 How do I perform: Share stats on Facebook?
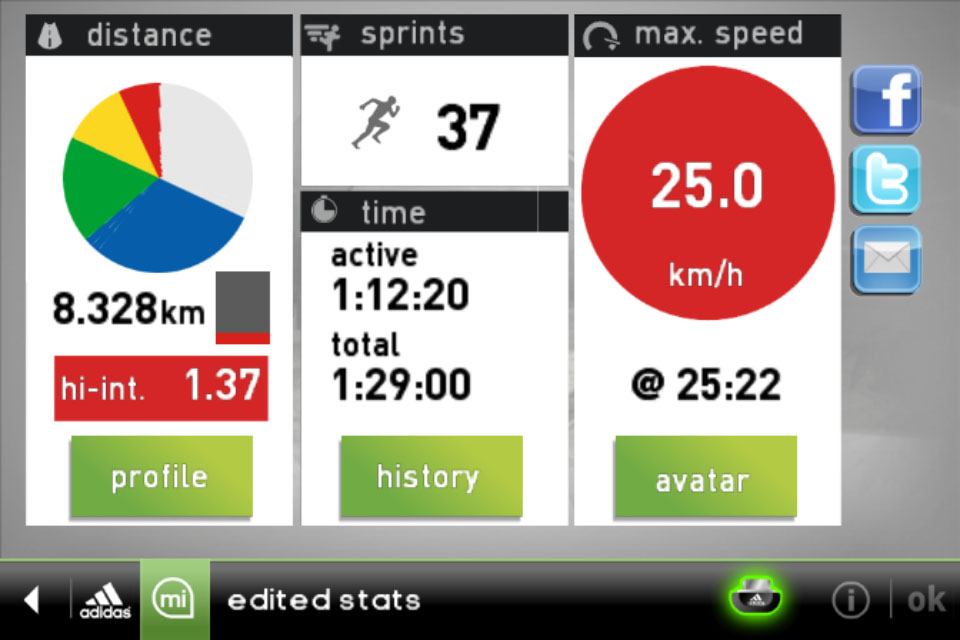click(886, 98)
